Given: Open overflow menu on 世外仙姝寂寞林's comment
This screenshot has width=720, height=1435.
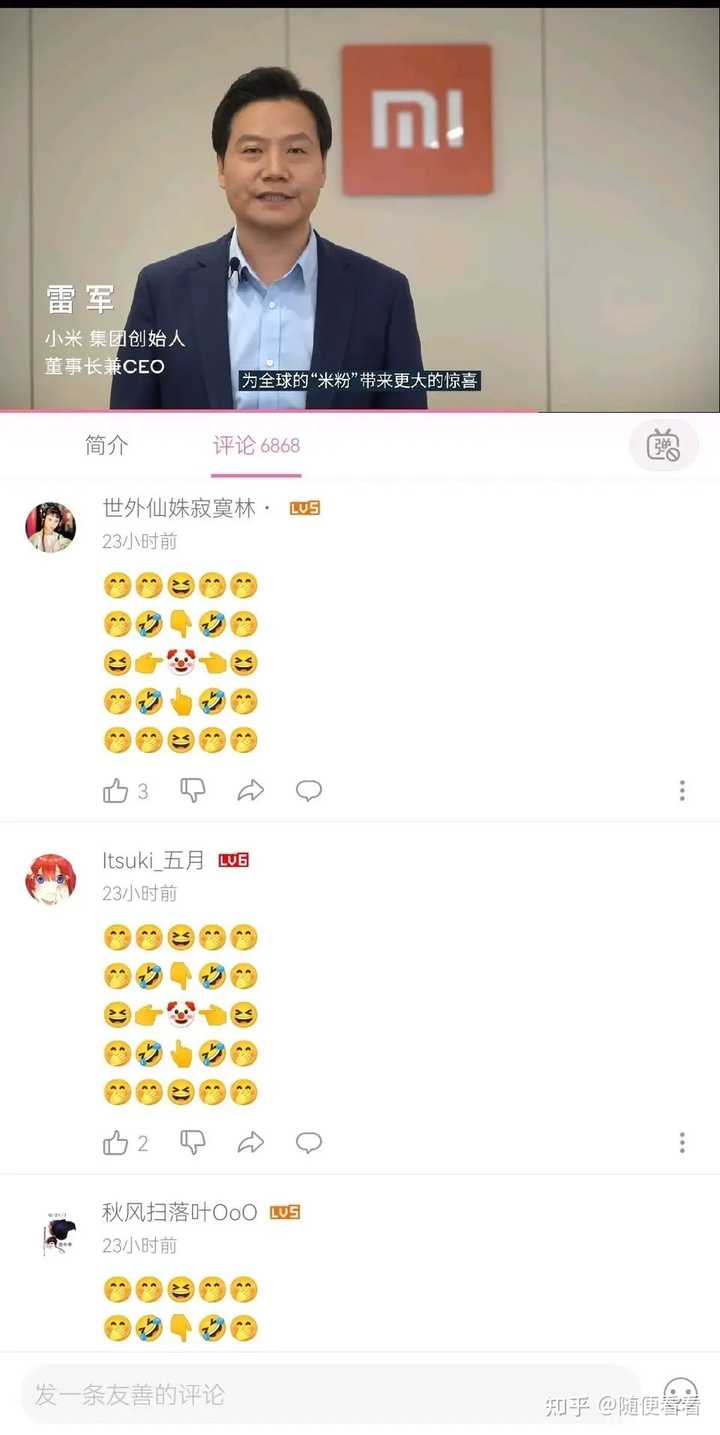Looking at the screenshot, I should (682, 791).
